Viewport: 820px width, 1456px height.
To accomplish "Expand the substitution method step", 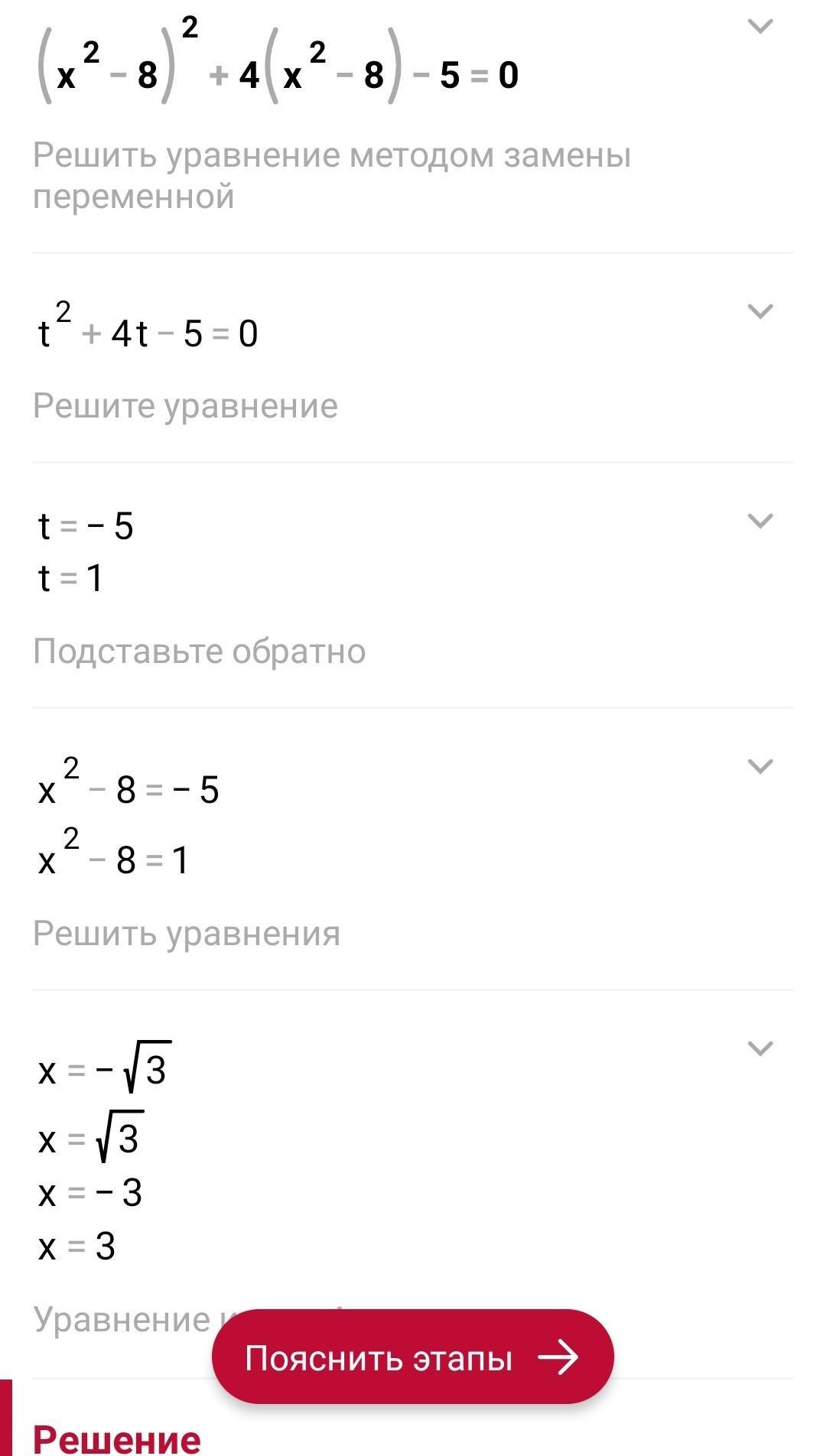I will 759,28.
